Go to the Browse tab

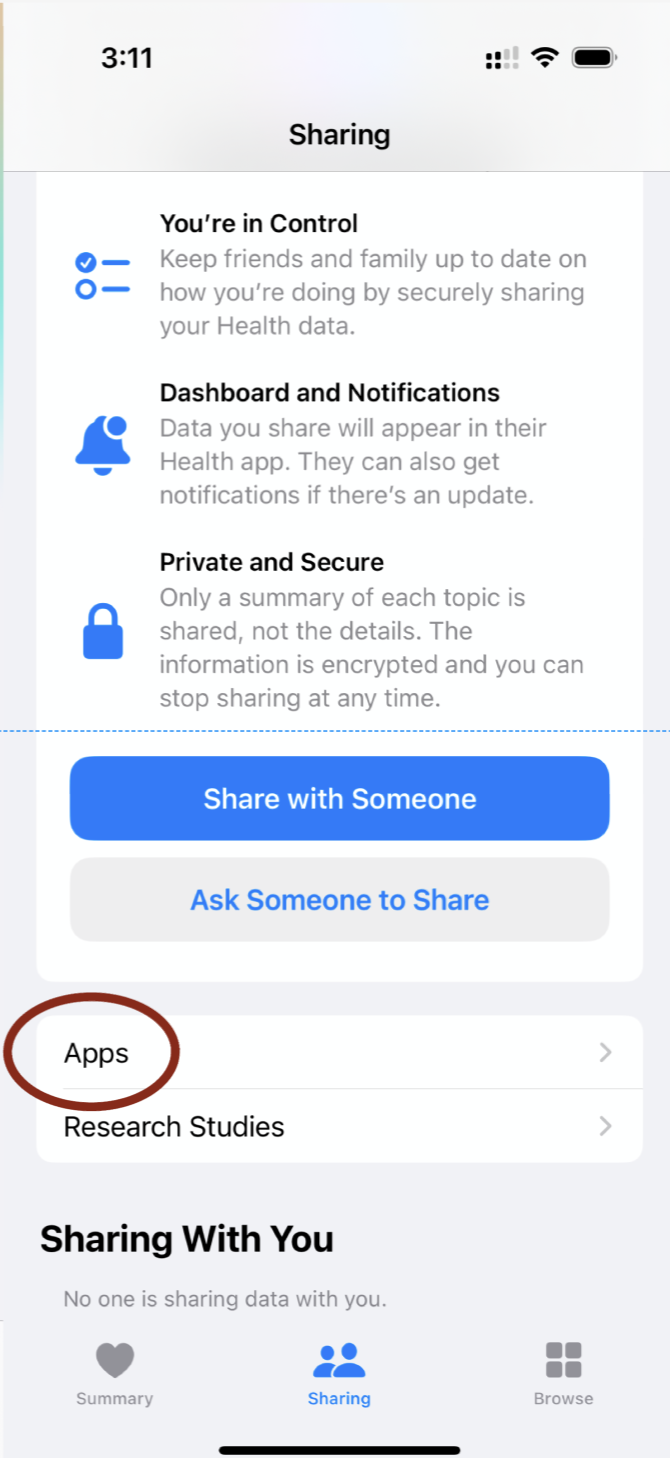(563, 1375)
